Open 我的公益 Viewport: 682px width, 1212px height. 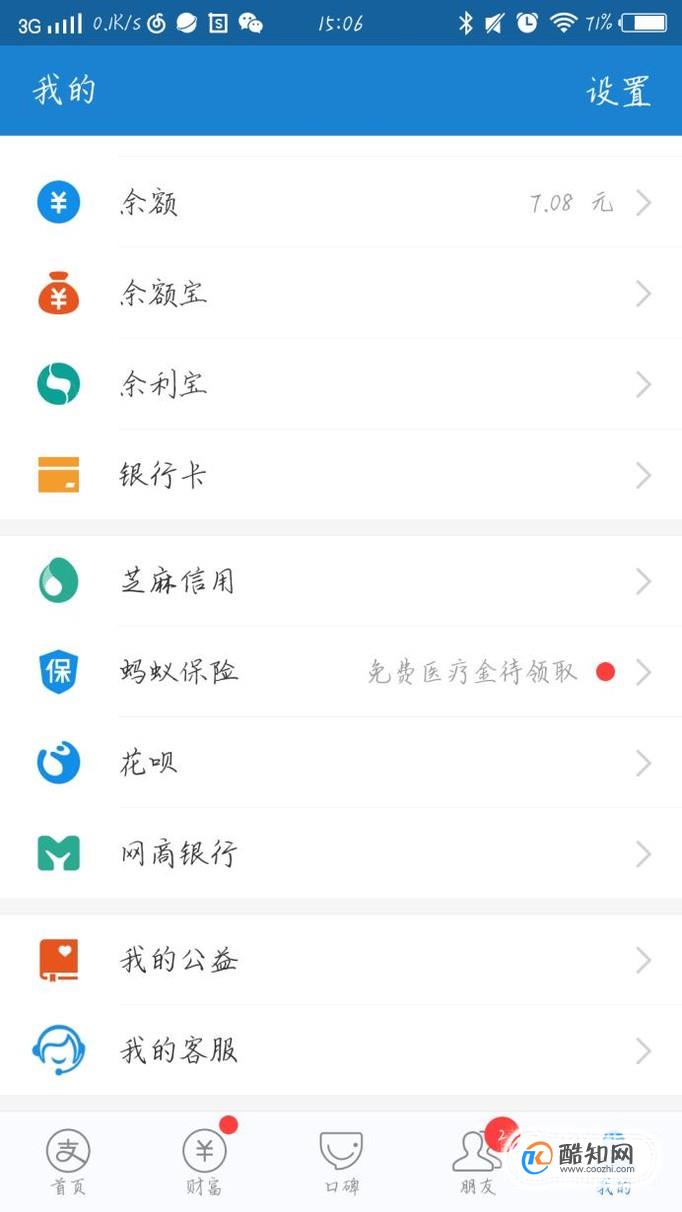[x=341, y=960]
